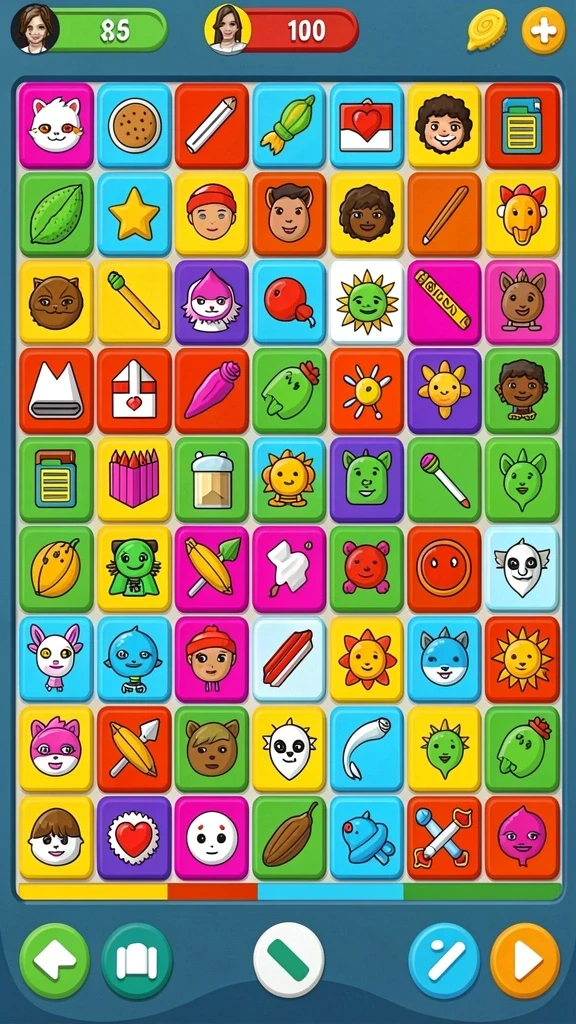The image size is (576, 1024).
Task: Select the green sun on white tile
Action: pos(366,302)
